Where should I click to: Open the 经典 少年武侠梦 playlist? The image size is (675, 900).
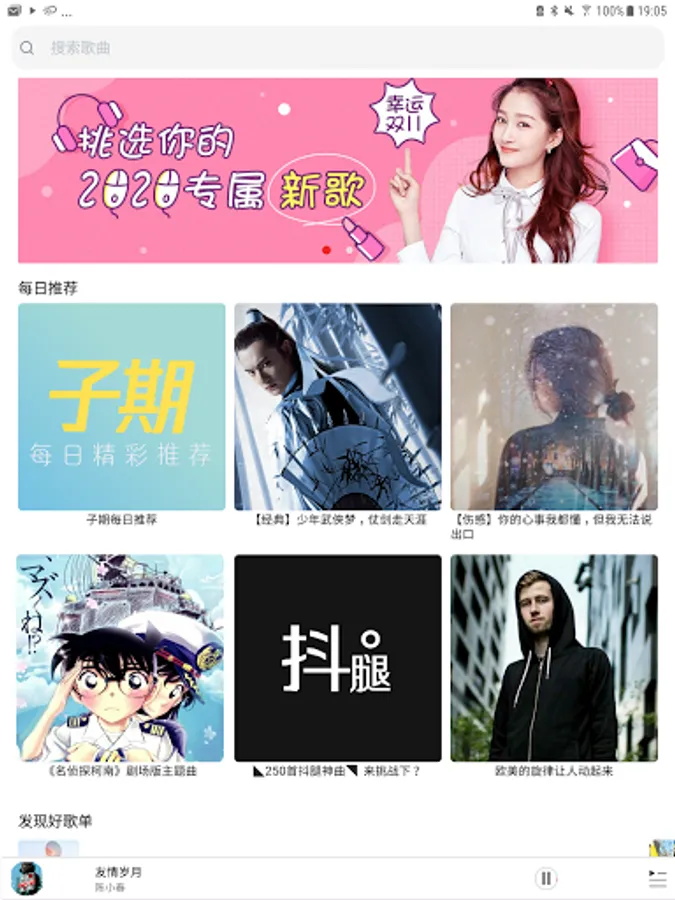(x=338, y=407)
